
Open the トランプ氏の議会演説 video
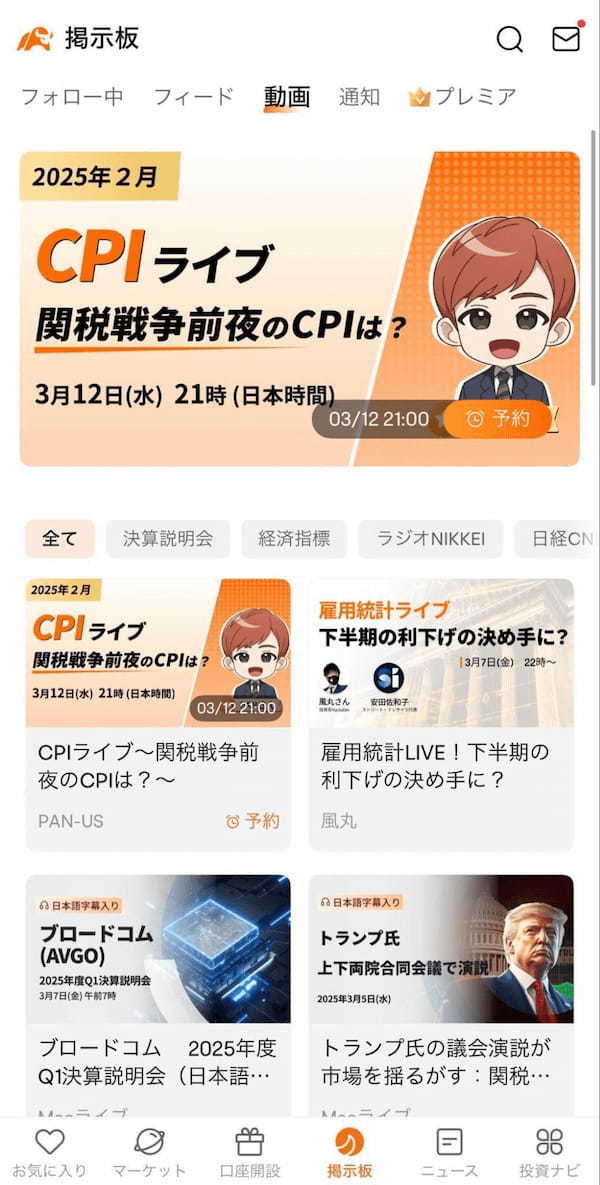click(x=441, y=990)
